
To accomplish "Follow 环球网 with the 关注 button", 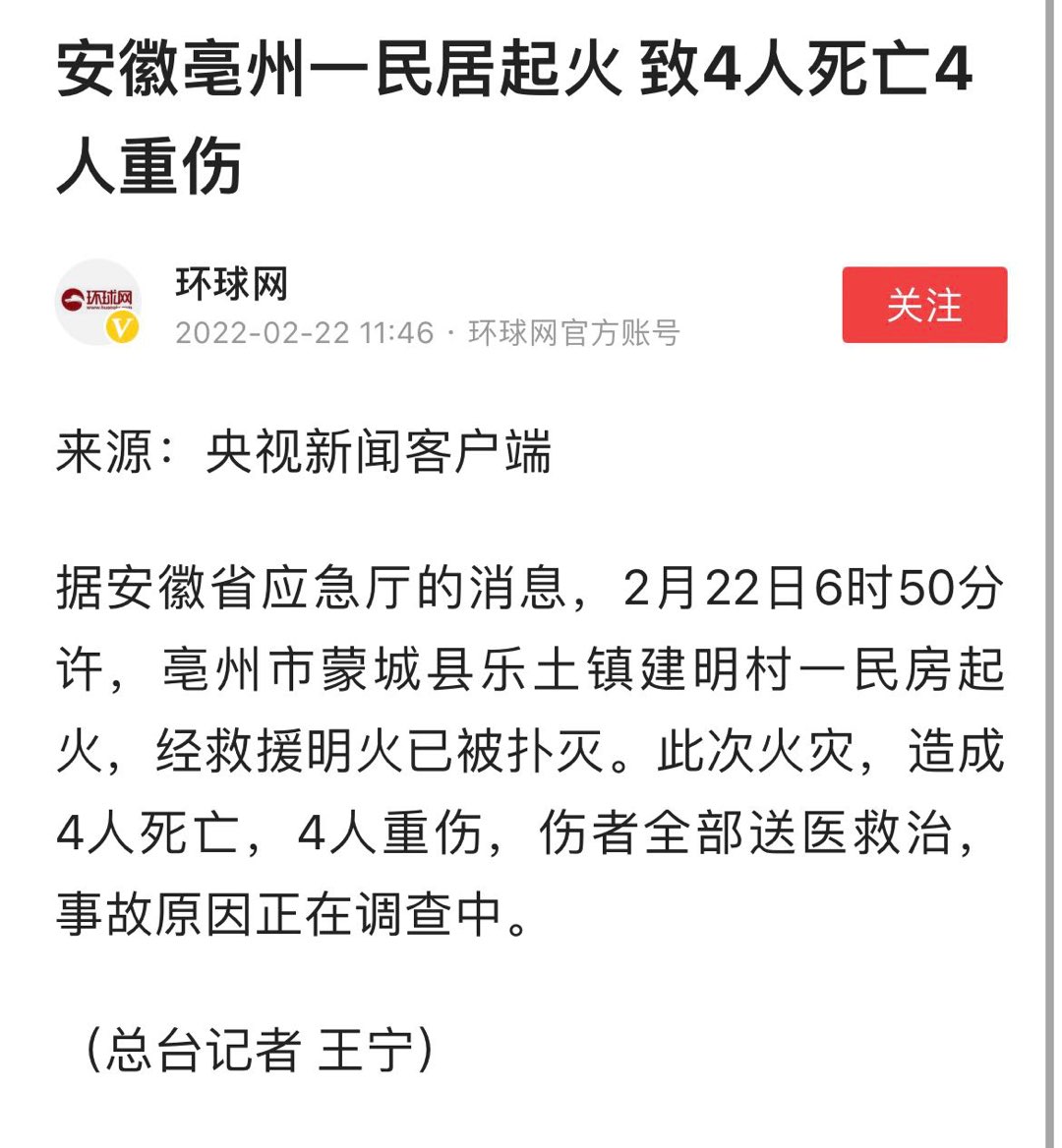I will (923, 305).
